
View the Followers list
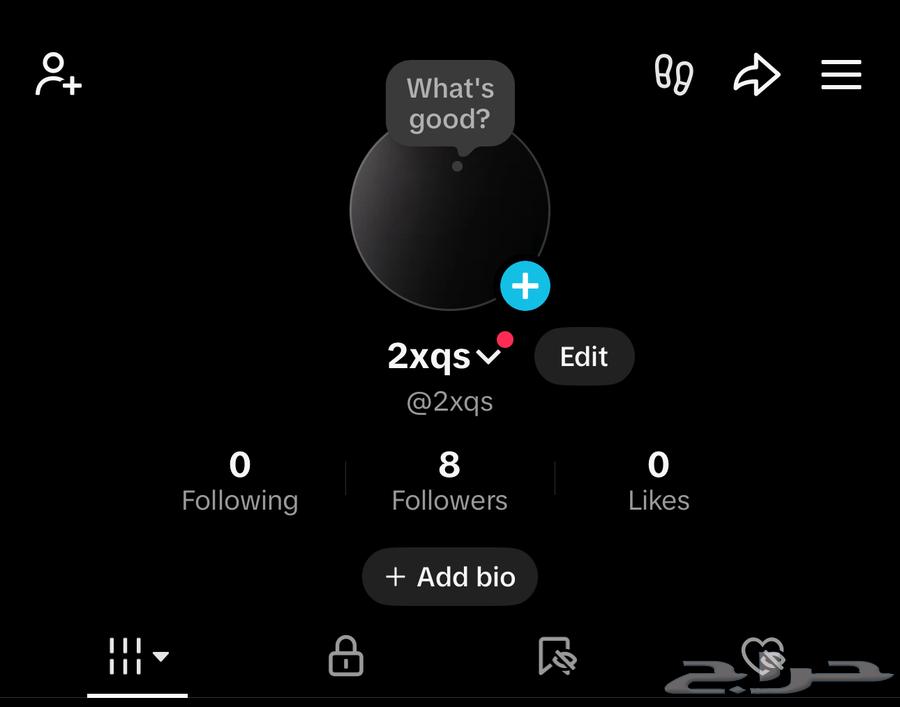(449, 480)
